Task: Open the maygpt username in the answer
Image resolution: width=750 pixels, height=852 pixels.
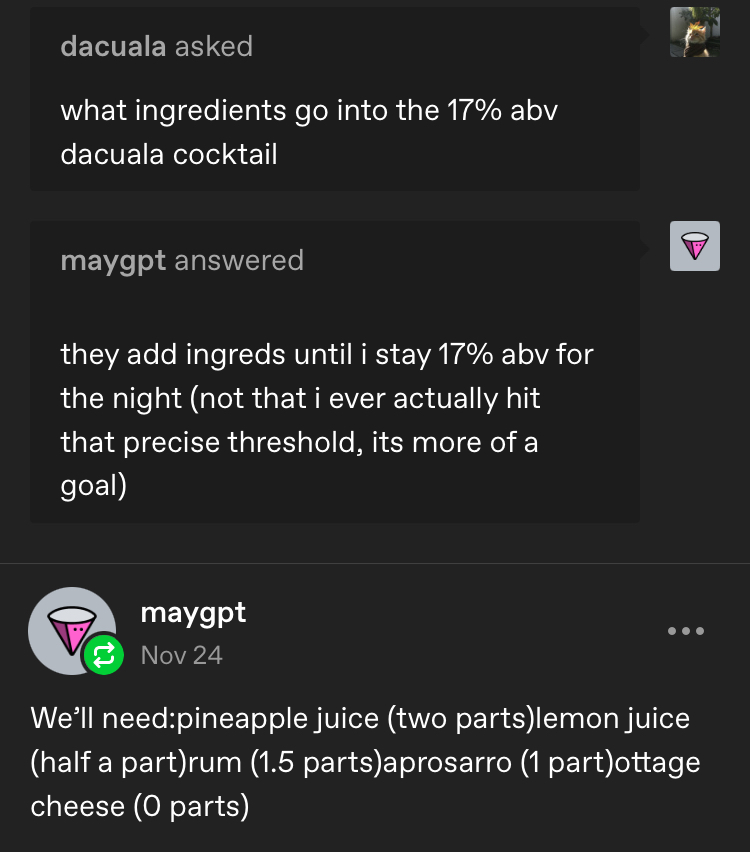Action: click(x=113, y=260)
